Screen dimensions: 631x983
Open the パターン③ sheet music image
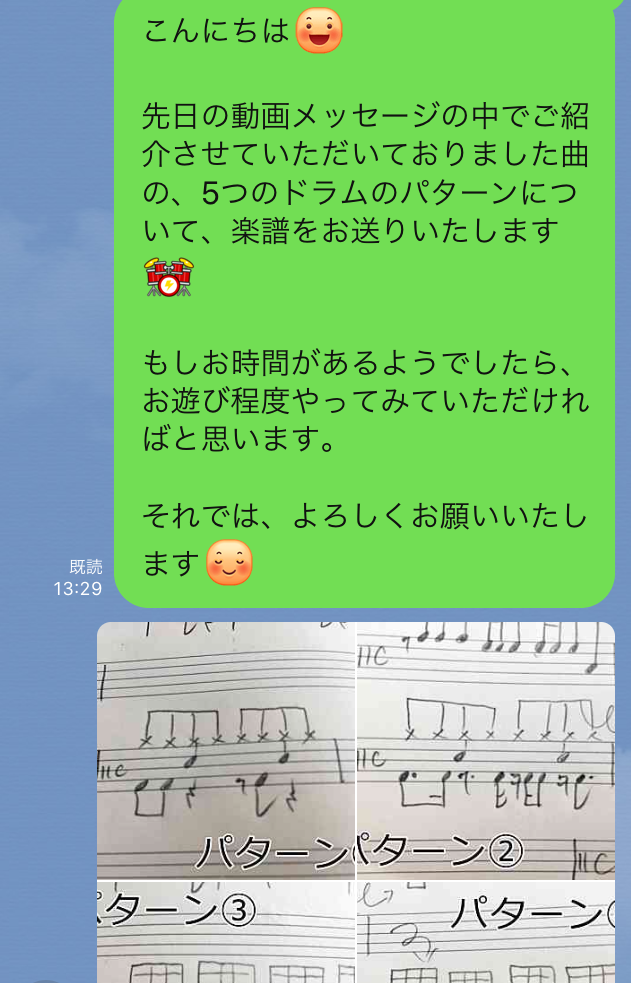pos(226,933)
